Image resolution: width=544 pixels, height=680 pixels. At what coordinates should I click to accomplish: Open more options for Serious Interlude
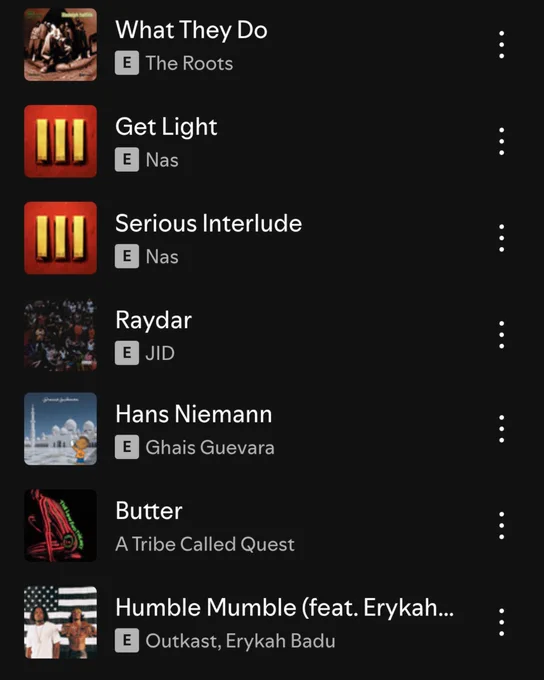click(501, 238)
